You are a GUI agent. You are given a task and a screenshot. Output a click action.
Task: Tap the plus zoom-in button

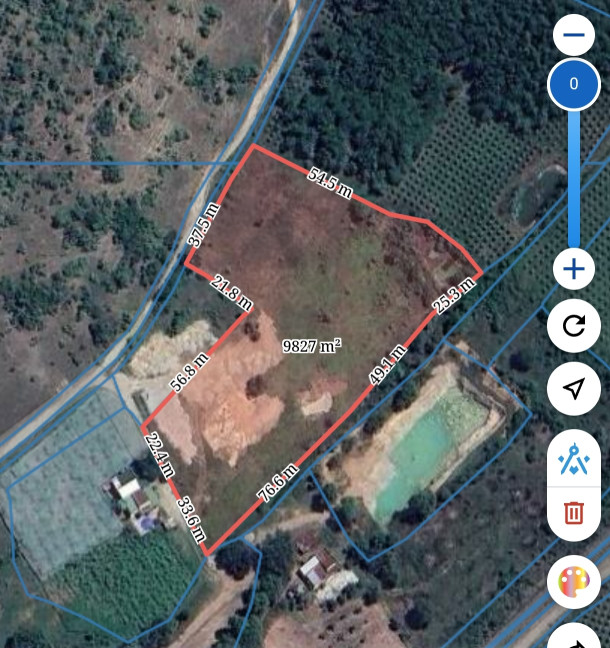573,269
